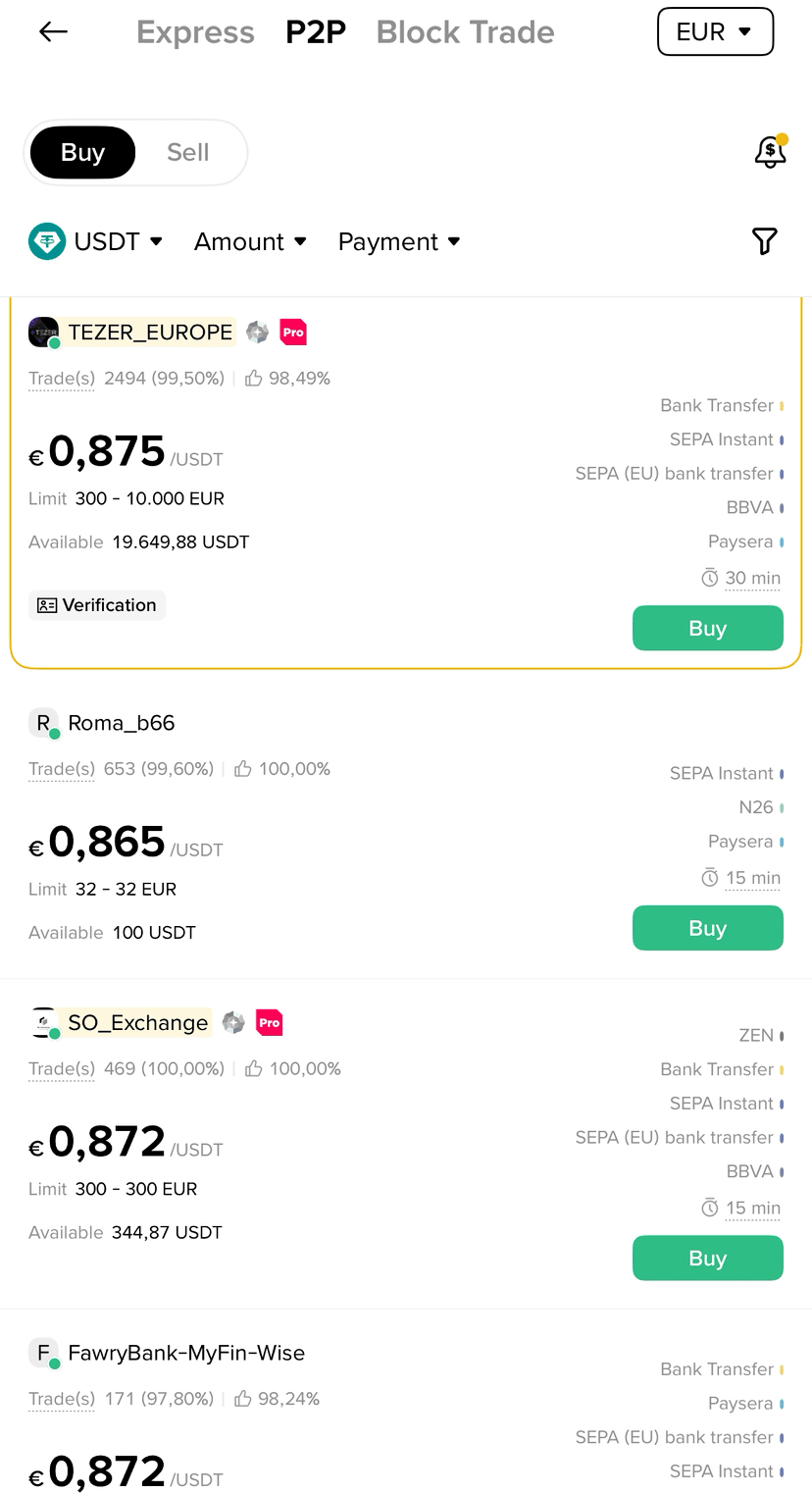
Task: Open FawryBank-MyFin-Wise profile
Action: pos(185,1353)
